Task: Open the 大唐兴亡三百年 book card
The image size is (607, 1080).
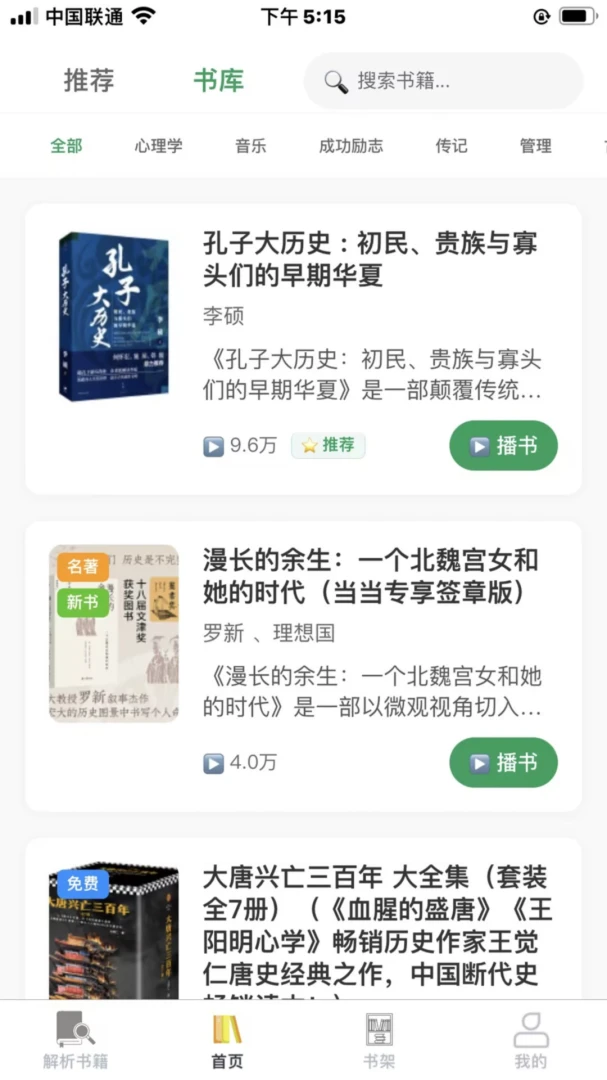Action: (x=303, y=919)
